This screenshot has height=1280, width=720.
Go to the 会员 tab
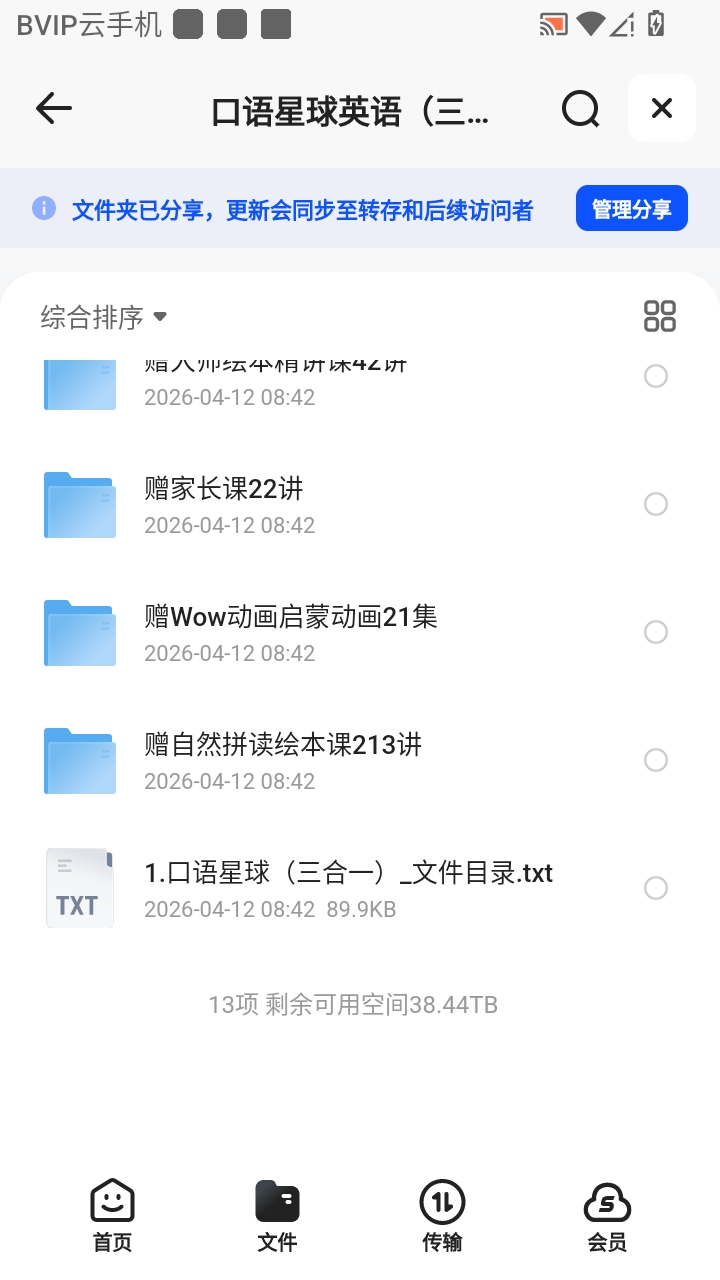tap(607, 1214)
